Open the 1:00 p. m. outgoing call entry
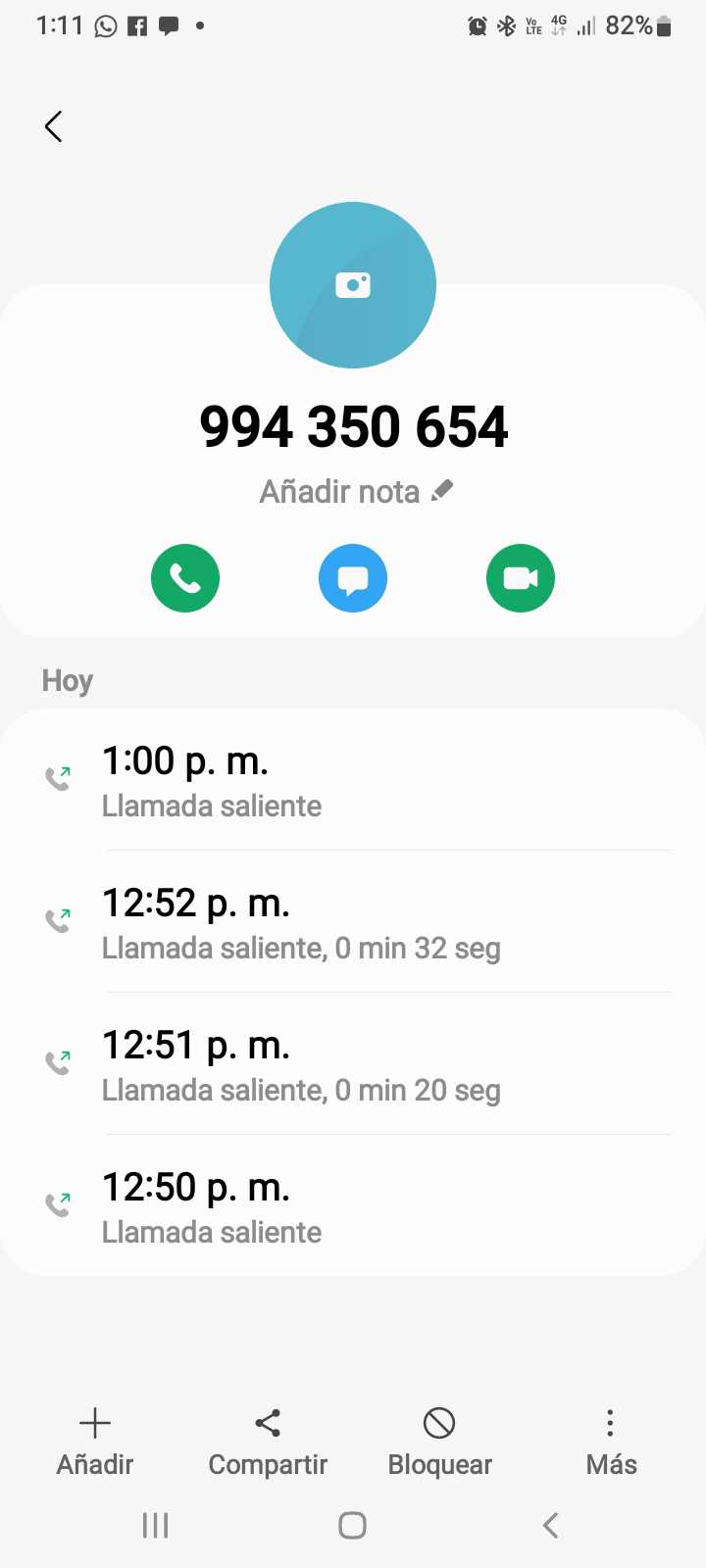 pos(353,780)
